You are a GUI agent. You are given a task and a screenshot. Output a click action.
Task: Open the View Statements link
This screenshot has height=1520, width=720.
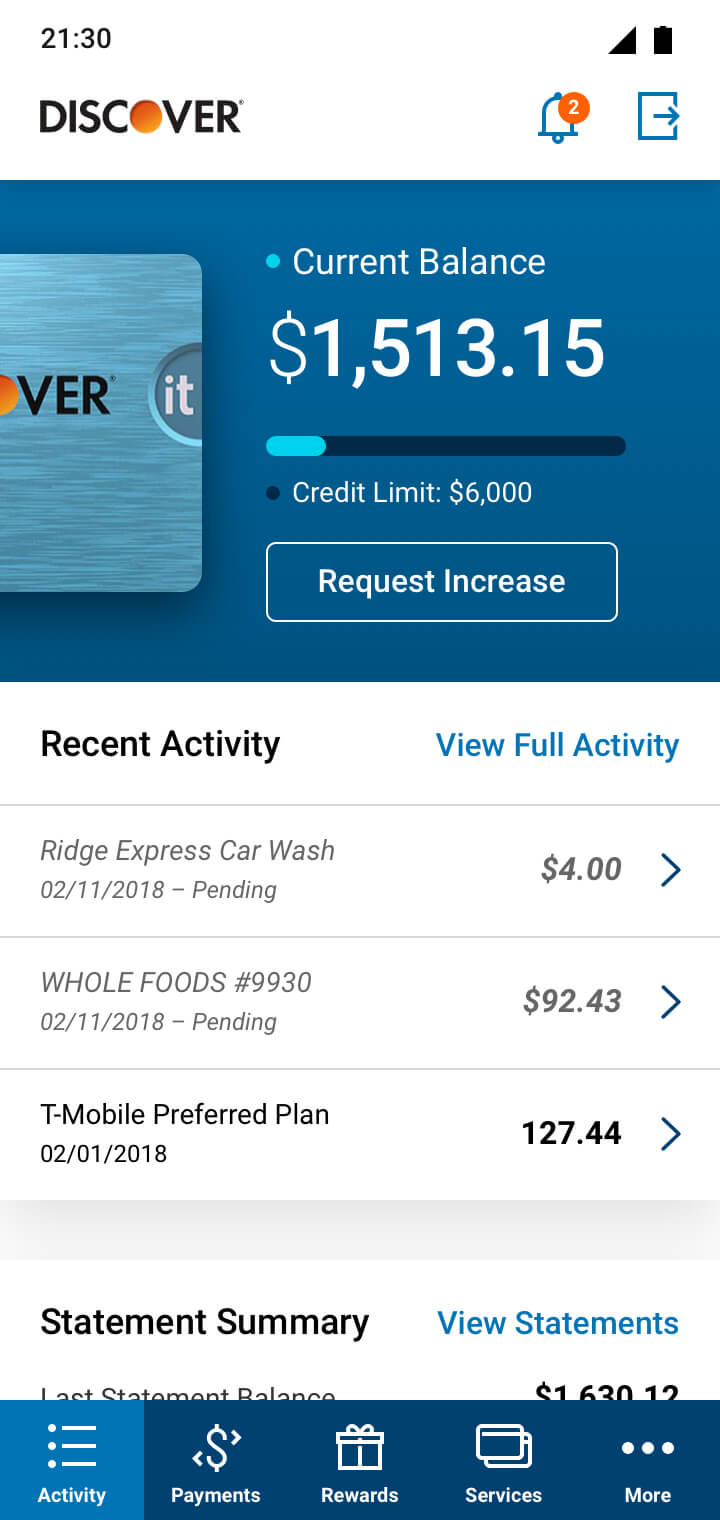(558, 1323)
